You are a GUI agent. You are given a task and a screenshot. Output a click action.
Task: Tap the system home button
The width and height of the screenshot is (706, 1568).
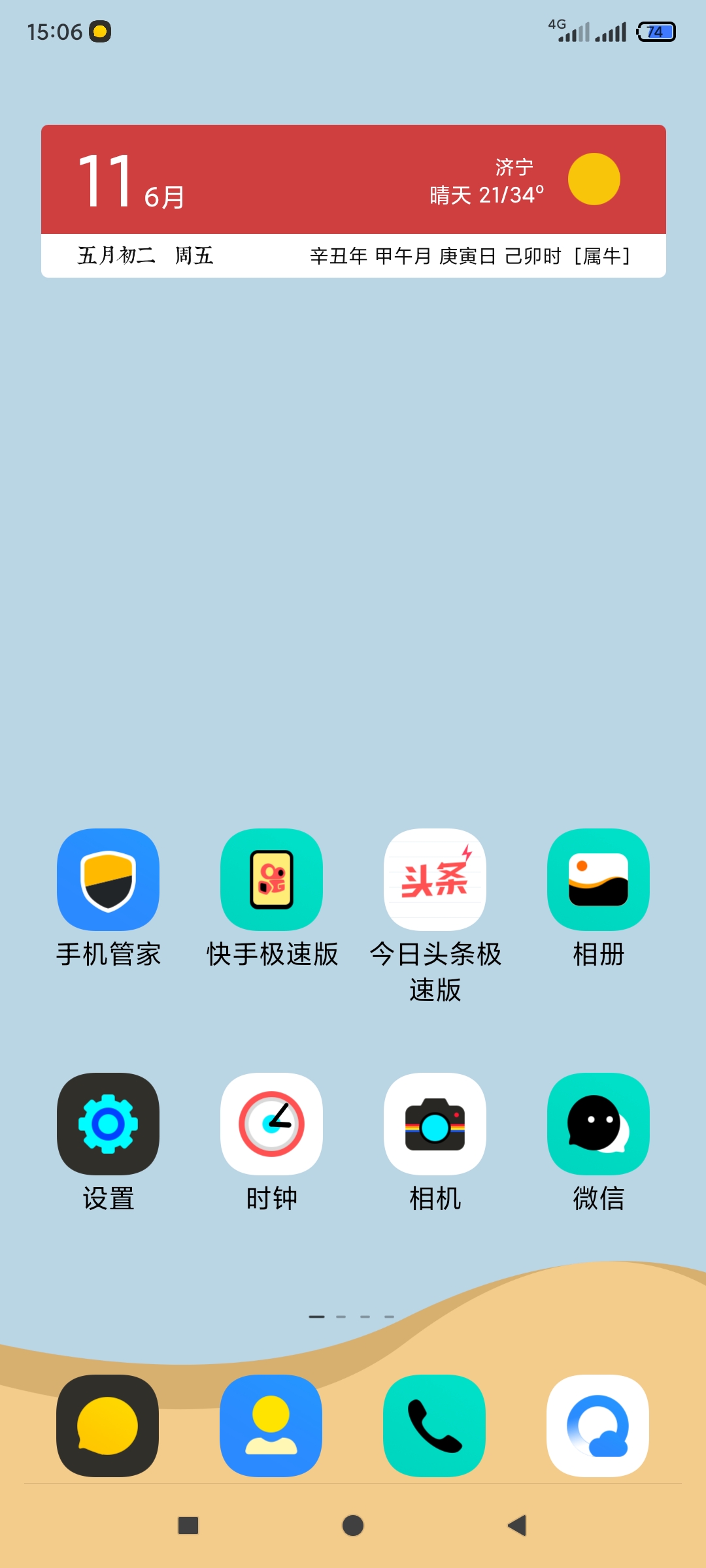(353, 1526)
